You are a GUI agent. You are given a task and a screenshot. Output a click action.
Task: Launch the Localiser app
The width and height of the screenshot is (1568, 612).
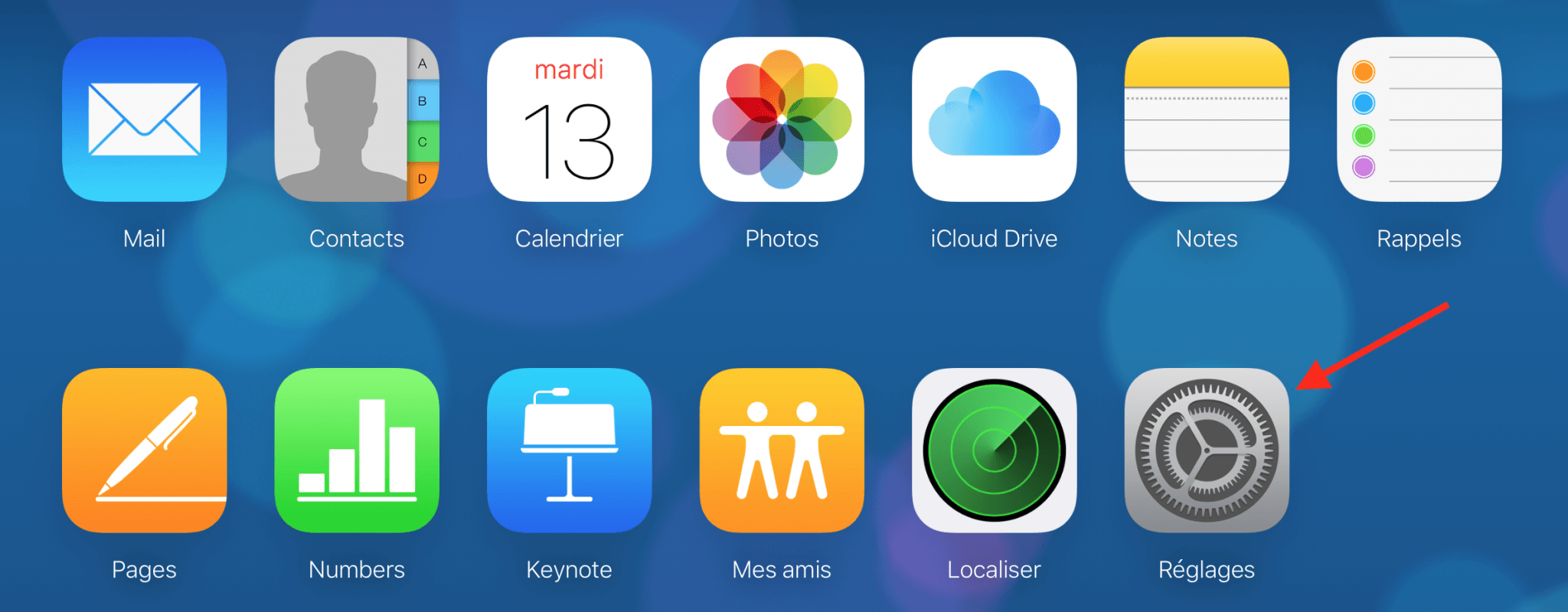(x=994, y=451)
